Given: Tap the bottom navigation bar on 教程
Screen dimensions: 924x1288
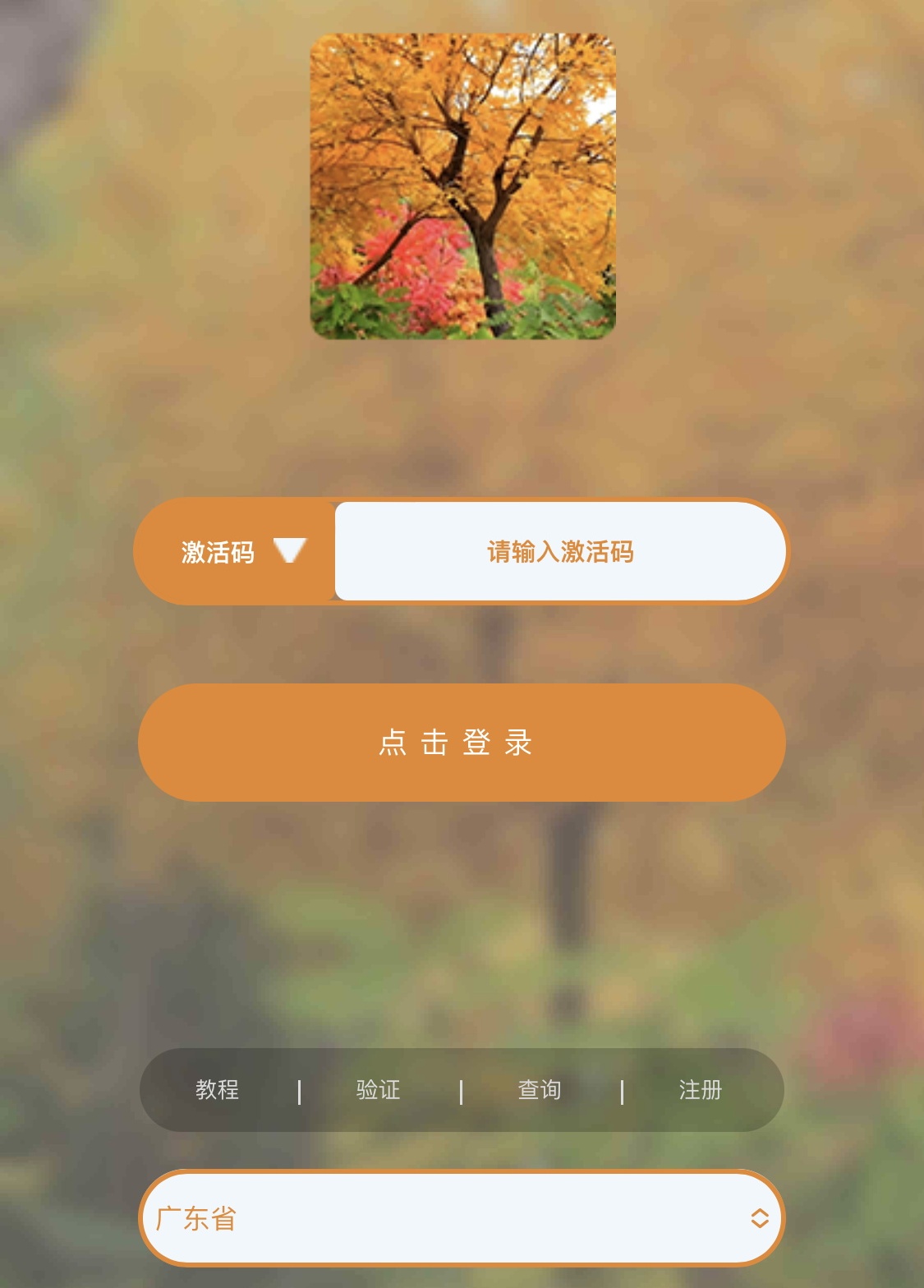Looking at the screenshot, I should click(x=218, y=1090).
